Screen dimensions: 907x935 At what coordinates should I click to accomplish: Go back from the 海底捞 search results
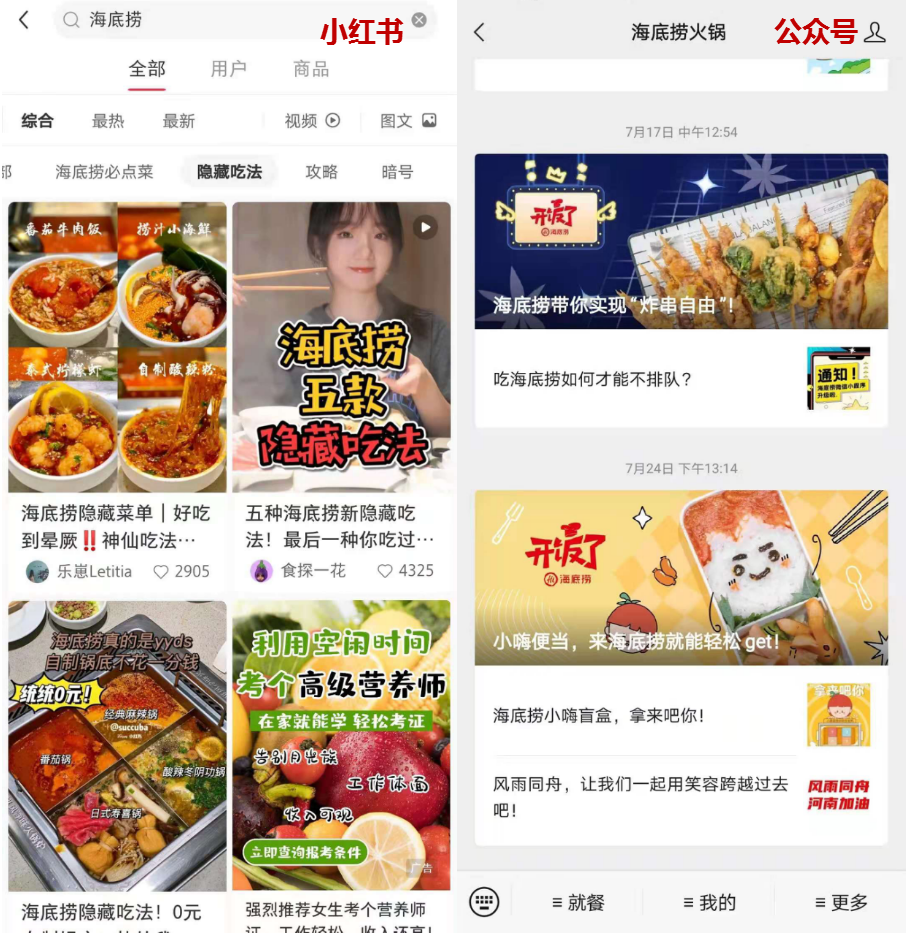tap(24, 20)
